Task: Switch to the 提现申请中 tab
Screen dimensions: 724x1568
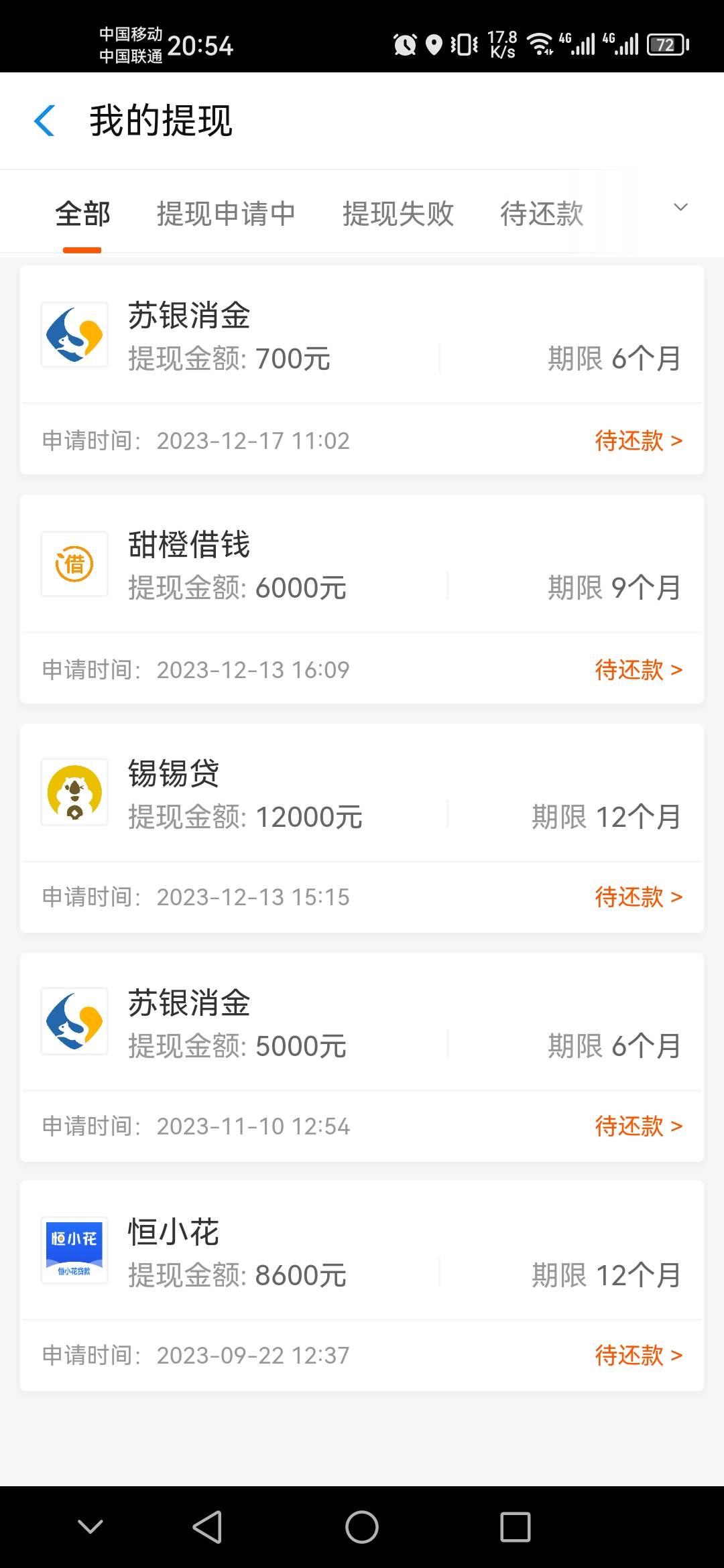Action: pos(226,214)
